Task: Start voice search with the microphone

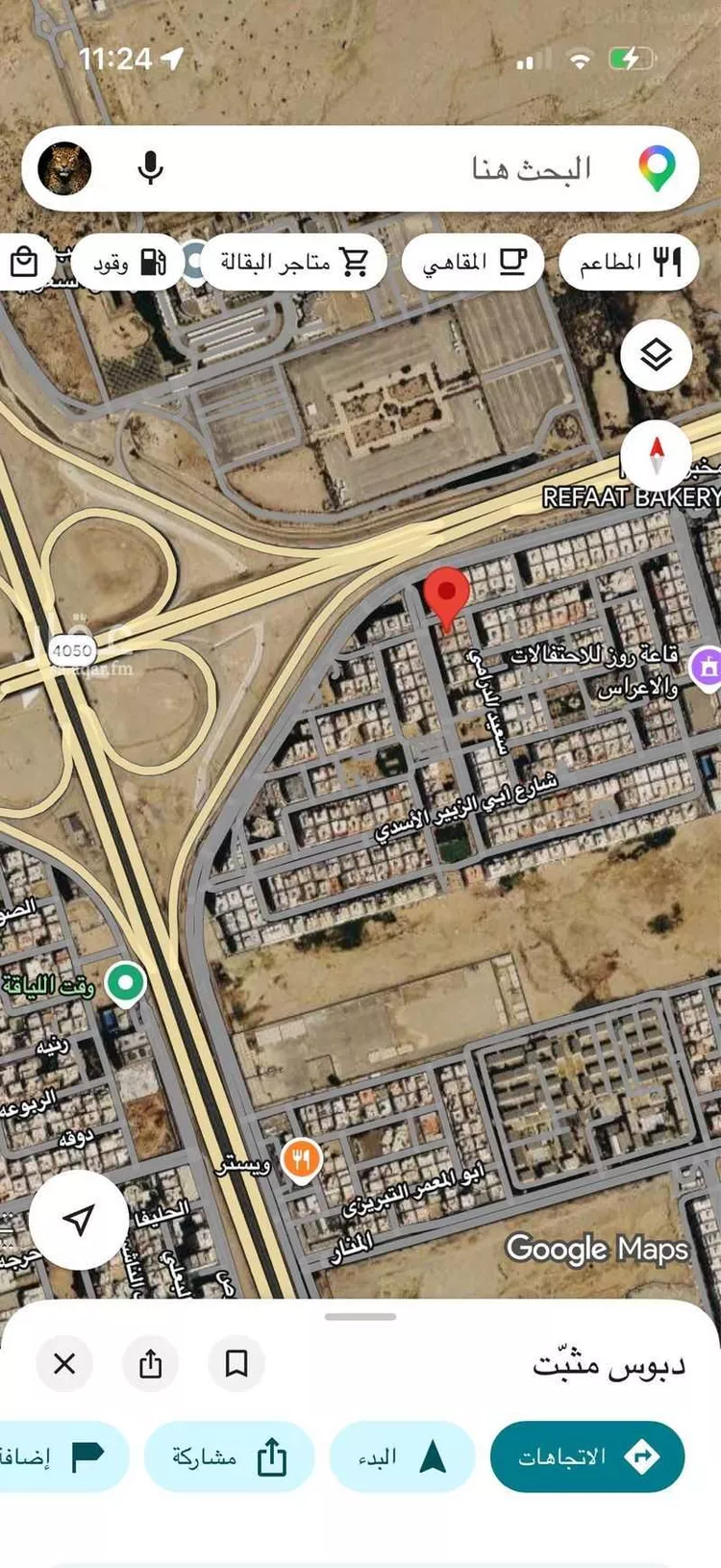Action: 150,168
